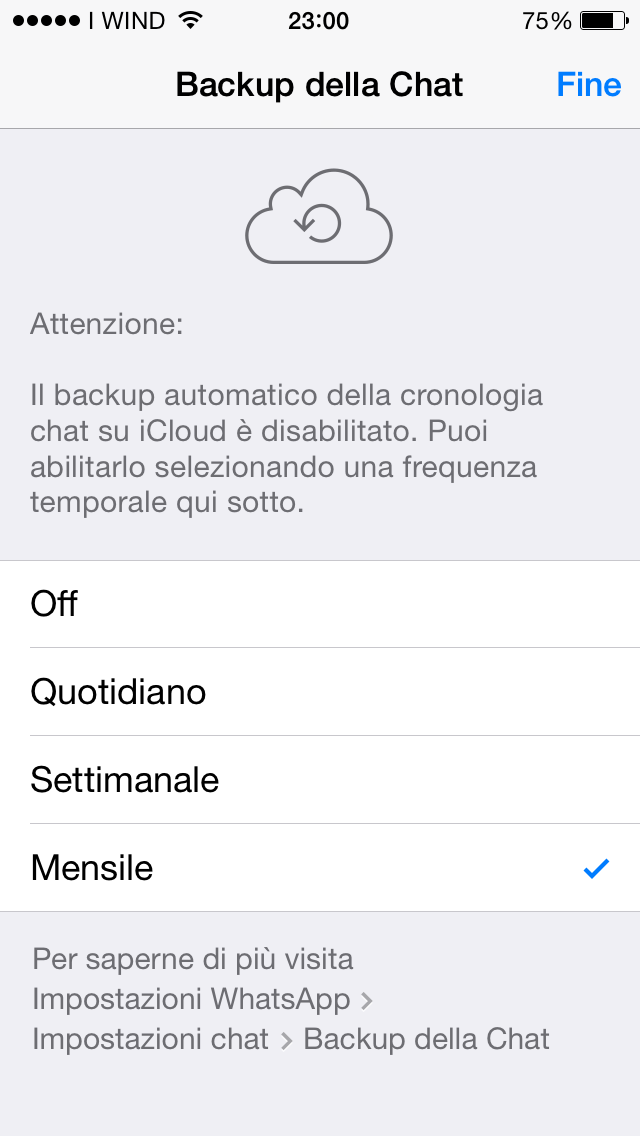
Task: Select Settimanale backup frequency
Action: point(320,780)
